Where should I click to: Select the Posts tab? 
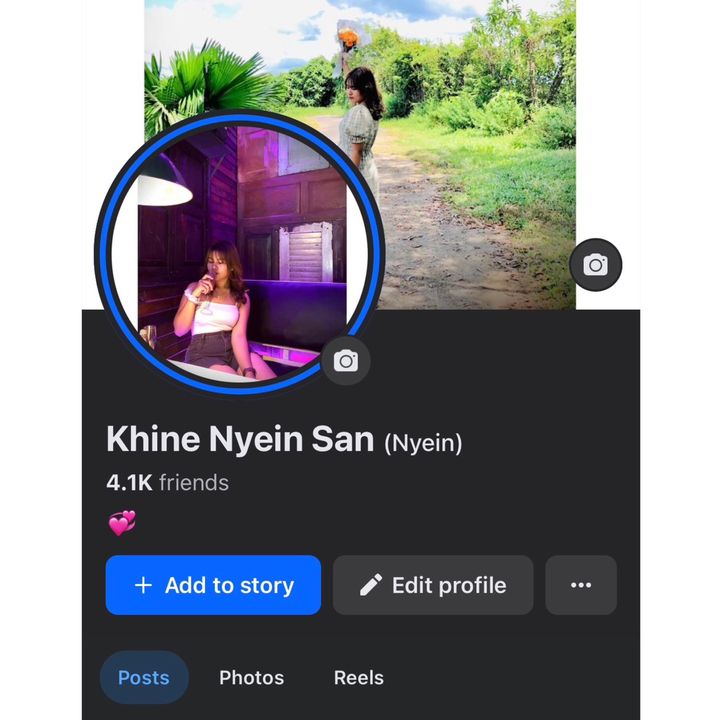[x=144, y=677]
